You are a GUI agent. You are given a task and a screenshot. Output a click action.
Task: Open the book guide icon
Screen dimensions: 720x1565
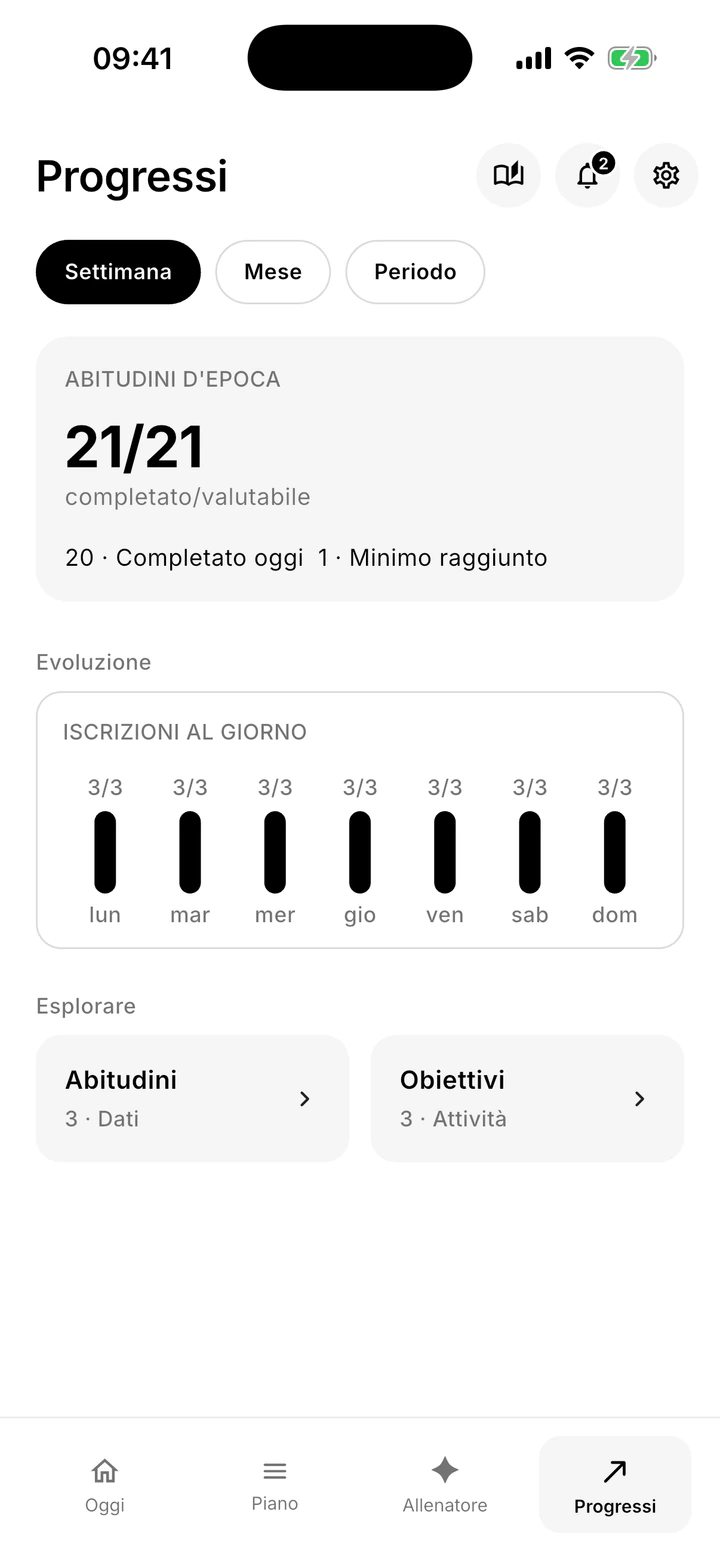(x=508, y=175)
